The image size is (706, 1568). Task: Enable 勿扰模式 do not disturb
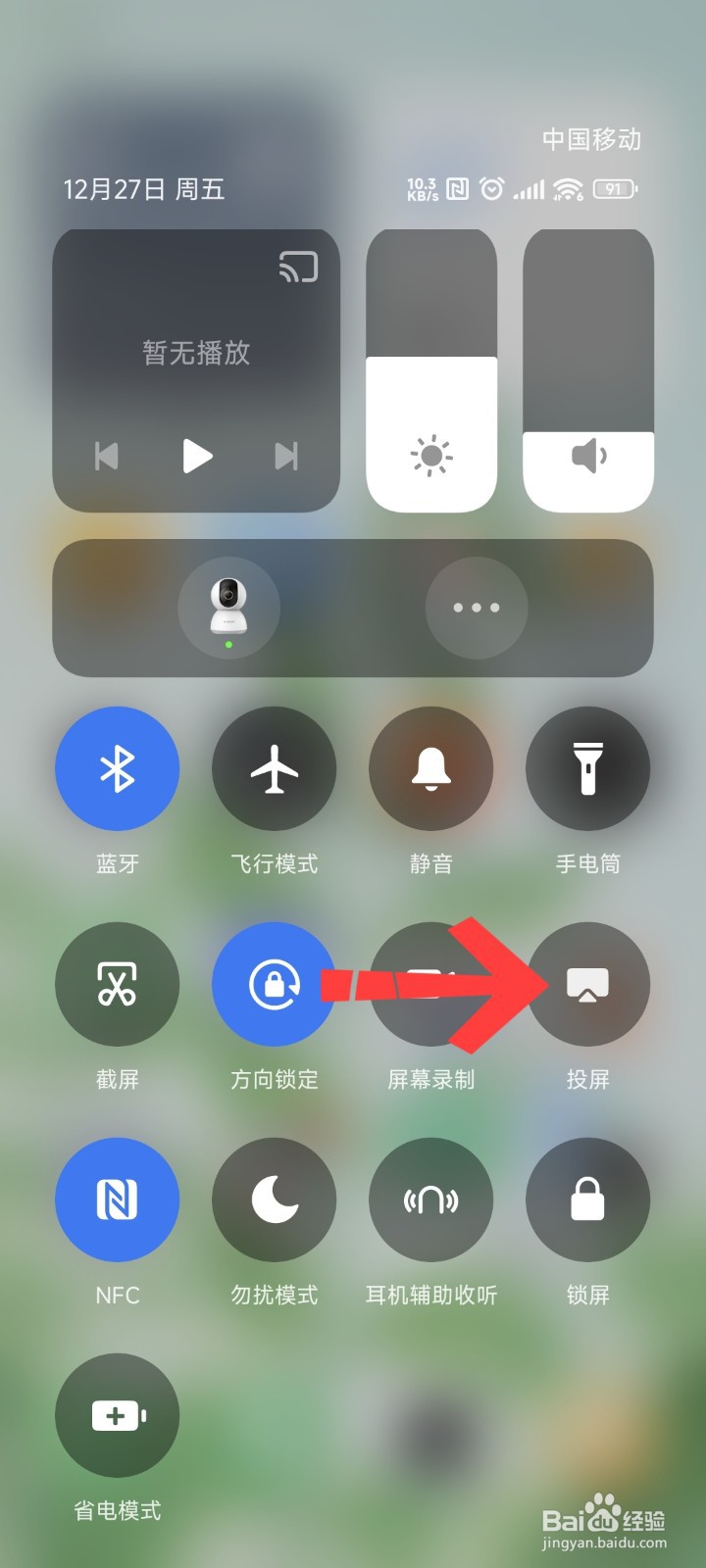pyautogui.click(x=274, y=1200)
